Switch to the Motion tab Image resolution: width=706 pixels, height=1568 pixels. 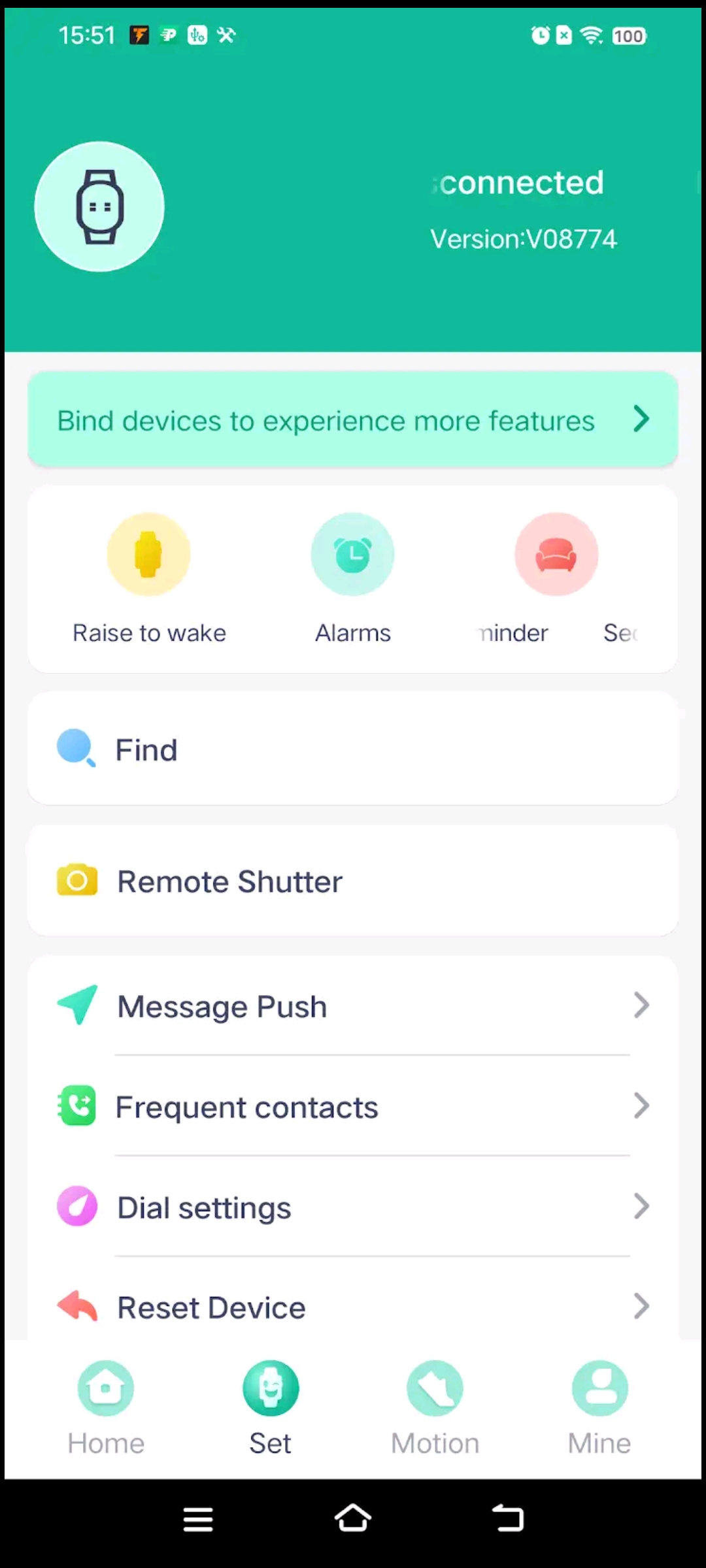(x=435, y=1407)
